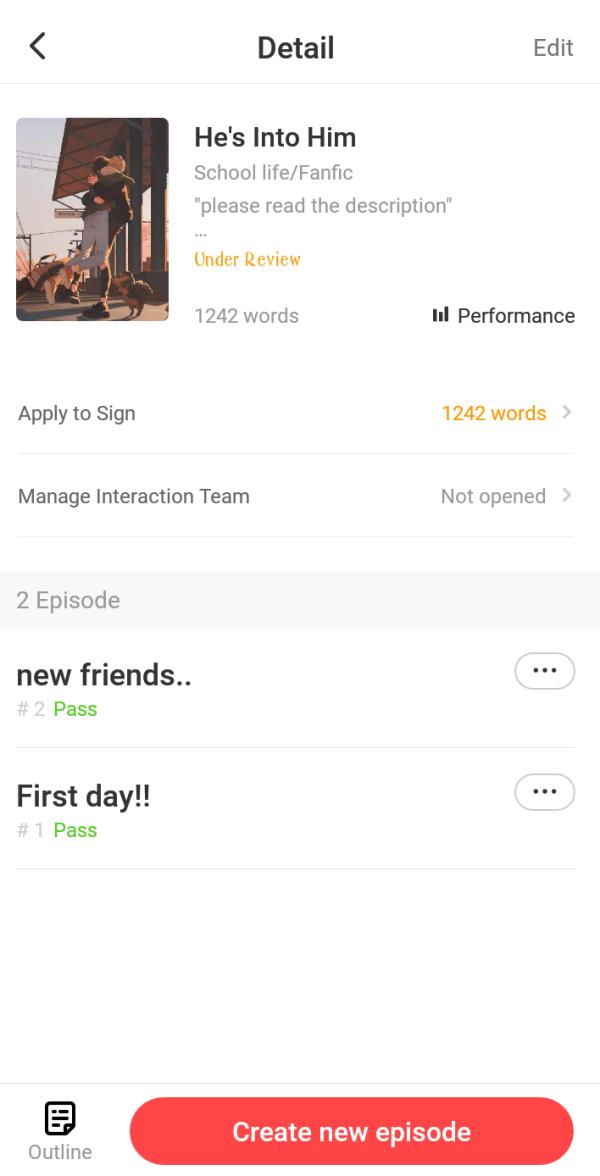Open the "First day!!" episode
This screenshot has height=1176, width=600.
84,797
